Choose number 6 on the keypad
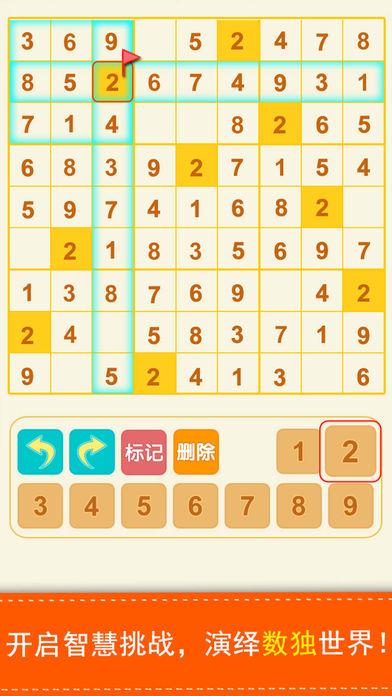392x696 pixels. [196, 506]
